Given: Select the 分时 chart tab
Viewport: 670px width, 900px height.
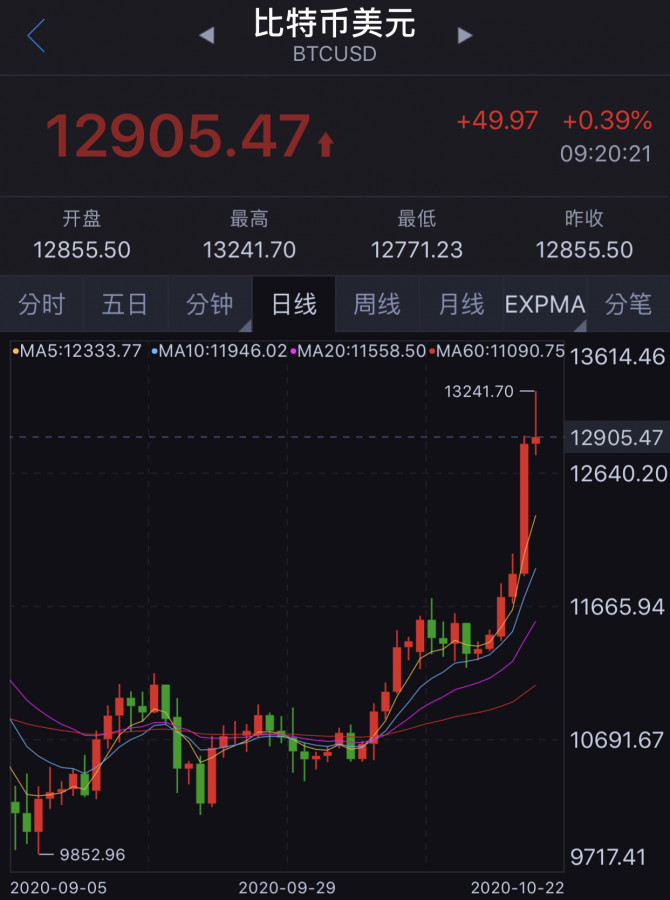Looking at the screenshot, I should pyautogui.click(x=41, y=304).
